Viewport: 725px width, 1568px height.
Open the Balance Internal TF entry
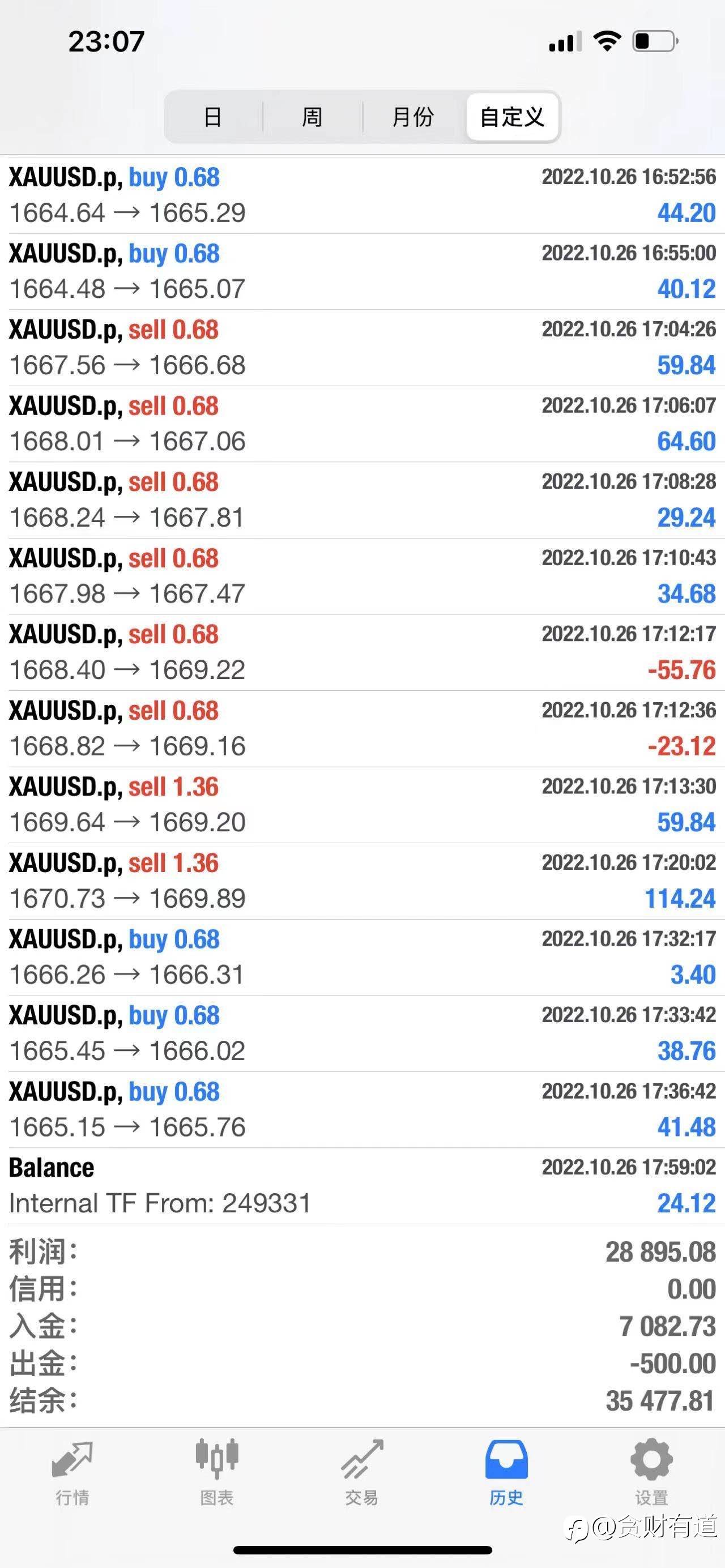click(362, 1186)
